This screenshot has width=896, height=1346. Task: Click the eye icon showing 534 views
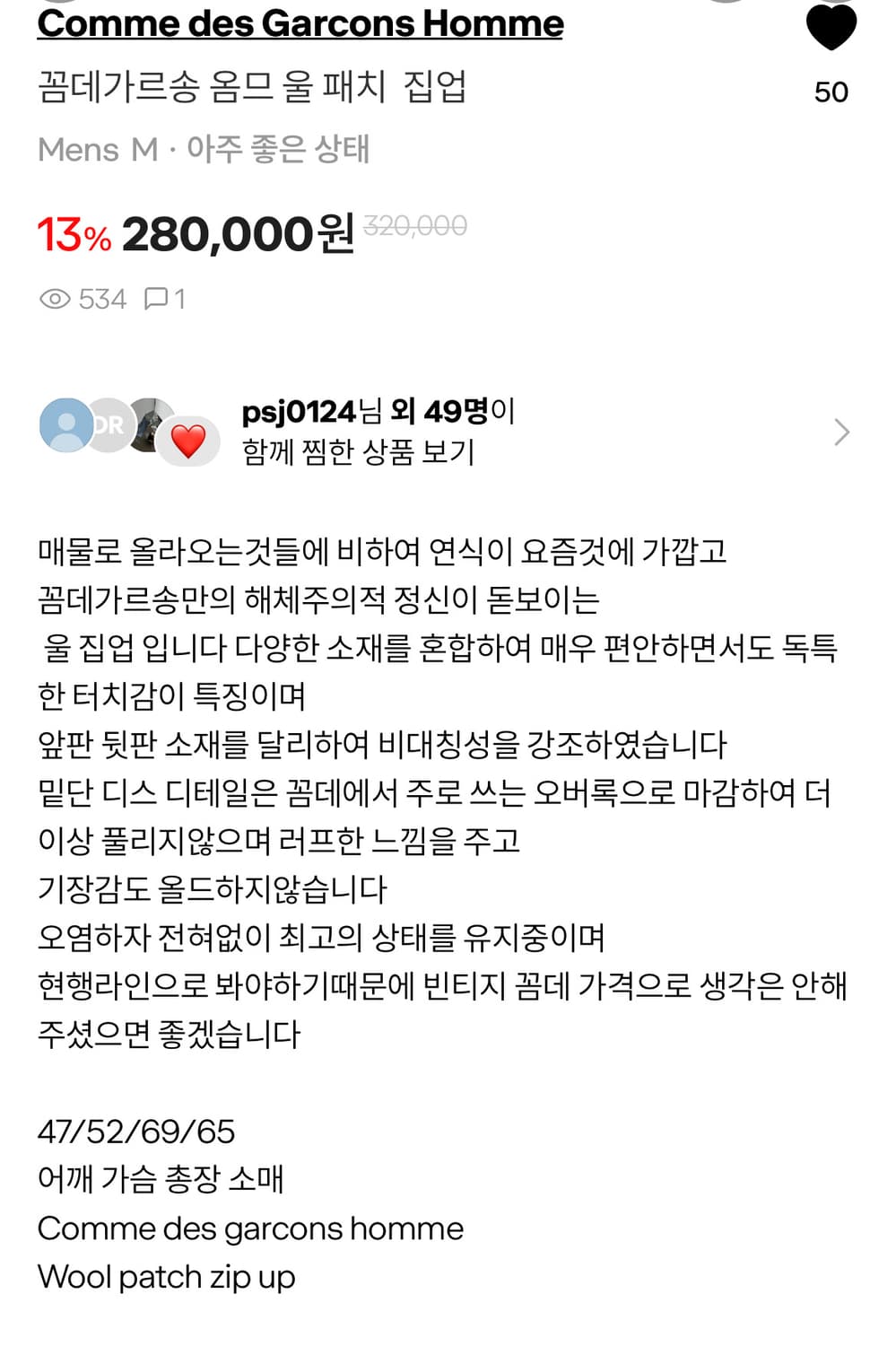pyautogui.click(x=54, y=299)
